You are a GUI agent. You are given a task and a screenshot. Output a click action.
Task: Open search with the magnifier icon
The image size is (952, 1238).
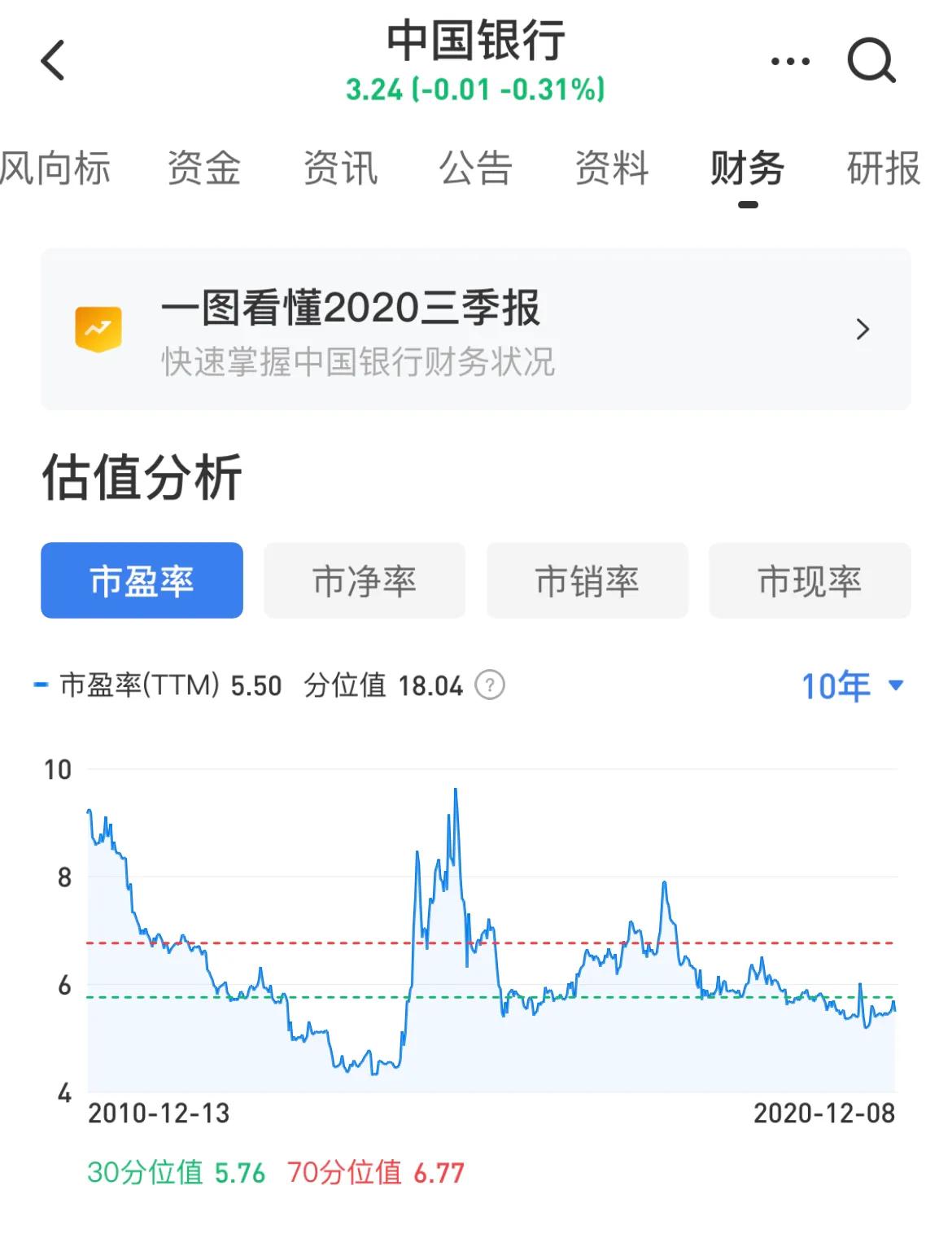(x=872, y=61)
